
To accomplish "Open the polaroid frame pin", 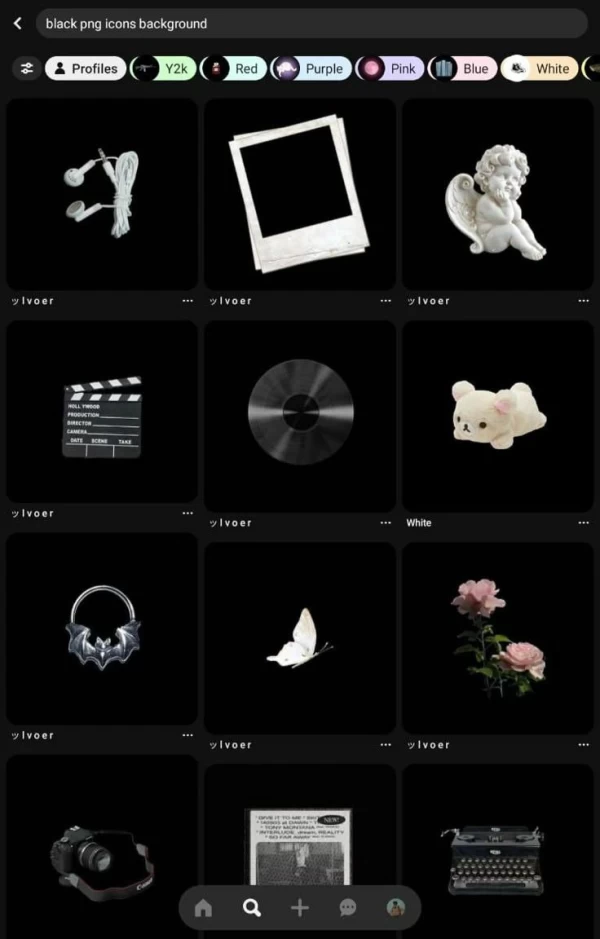I will (x=299, y=193).
